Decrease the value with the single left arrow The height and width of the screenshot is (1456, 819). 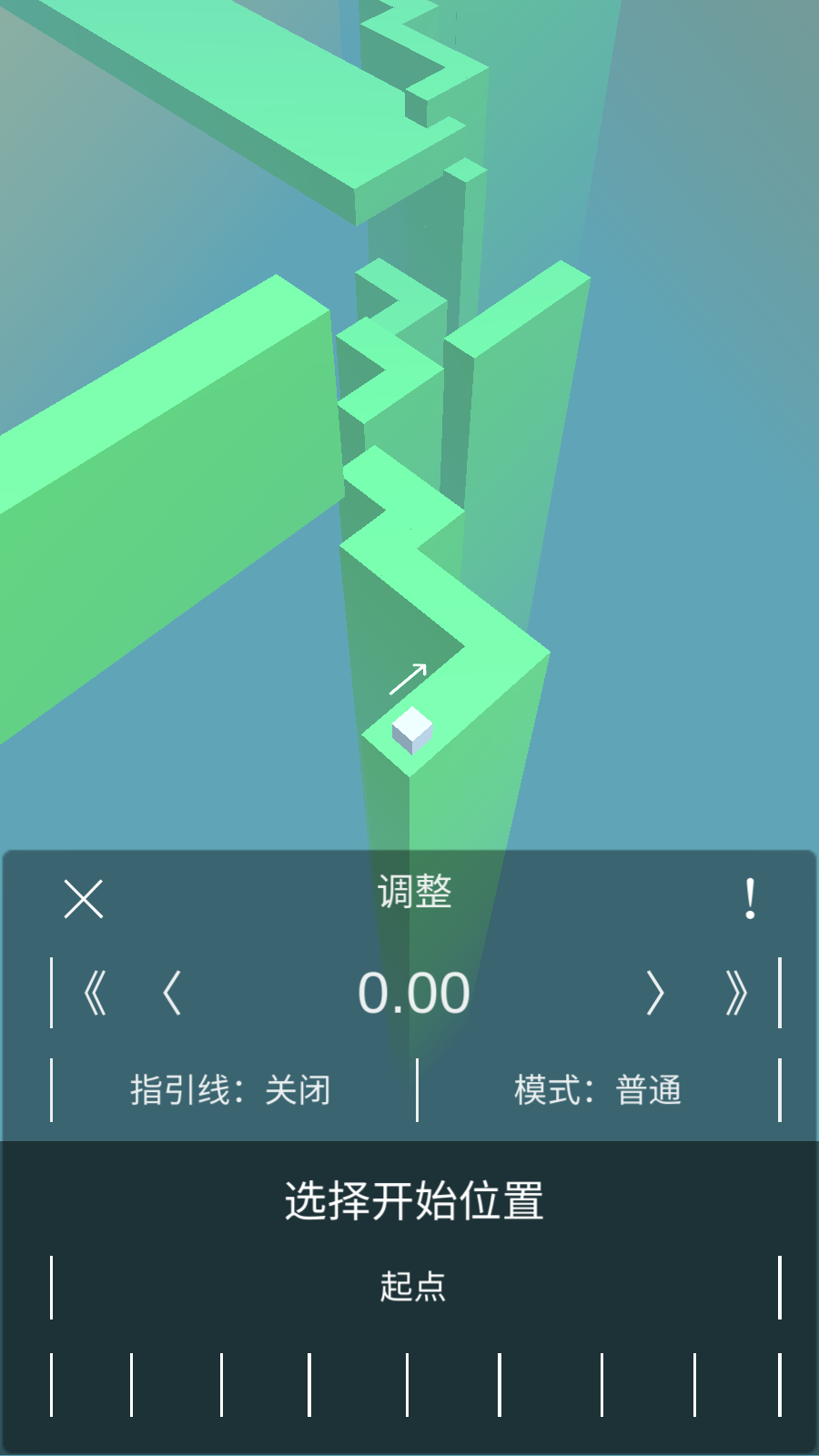pos(172,993)
